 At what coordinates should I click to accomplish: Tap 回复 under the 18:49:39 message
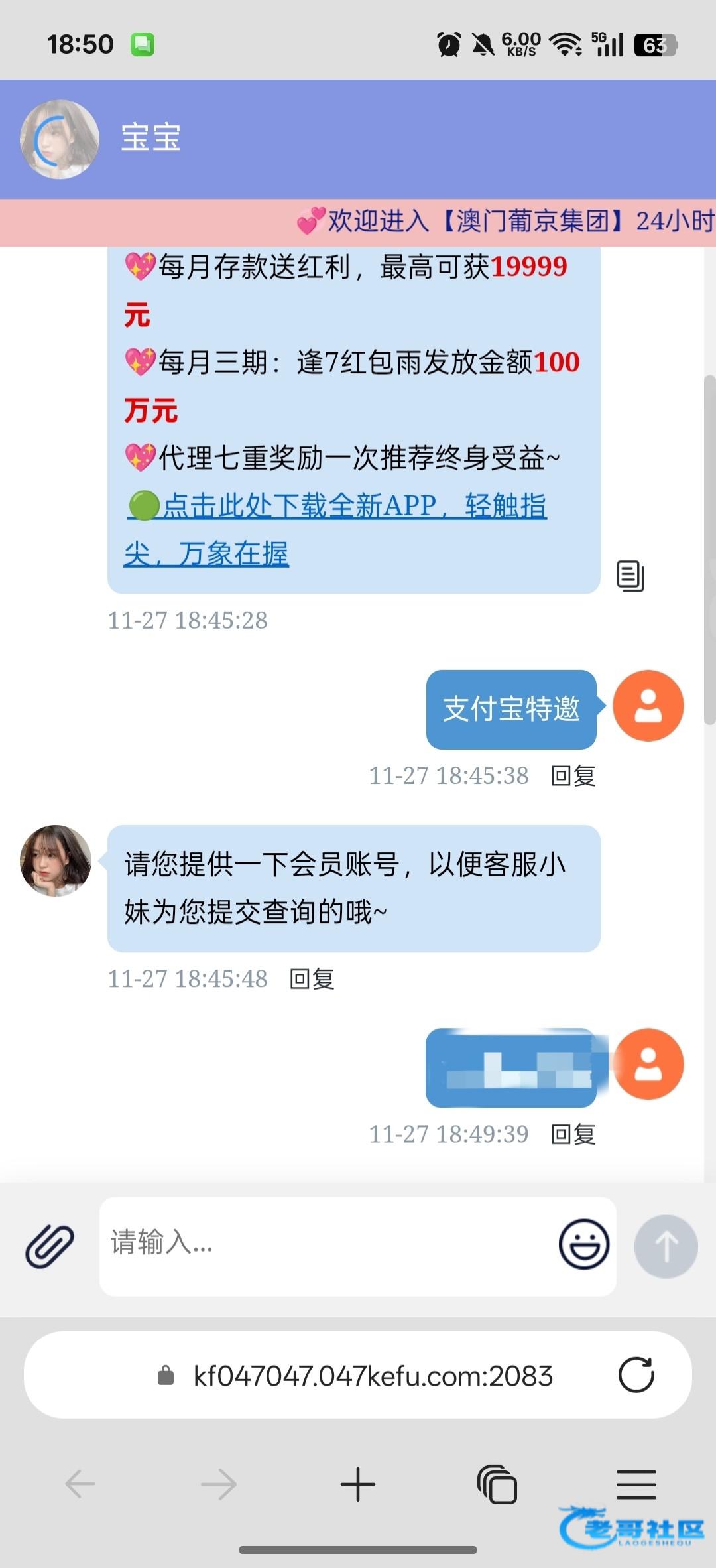point(573,1134)
